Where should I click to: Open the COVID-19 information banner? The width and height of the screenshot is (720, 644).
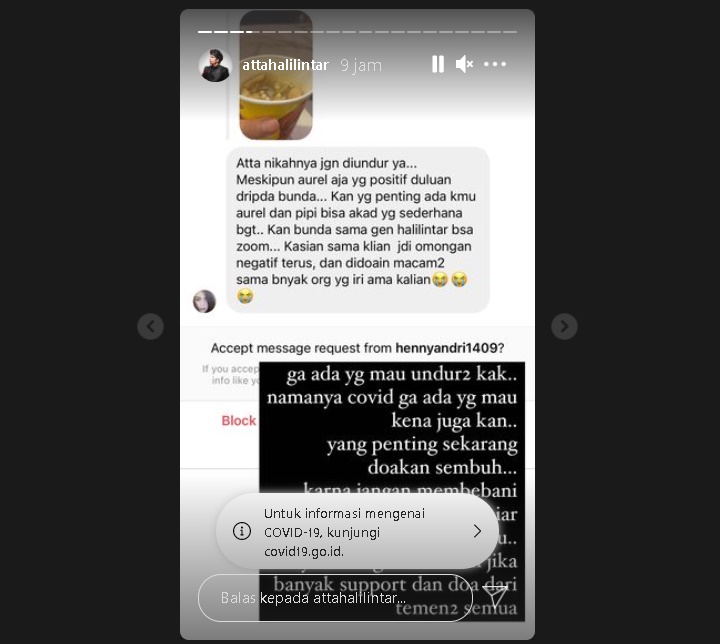pos(357,531)
